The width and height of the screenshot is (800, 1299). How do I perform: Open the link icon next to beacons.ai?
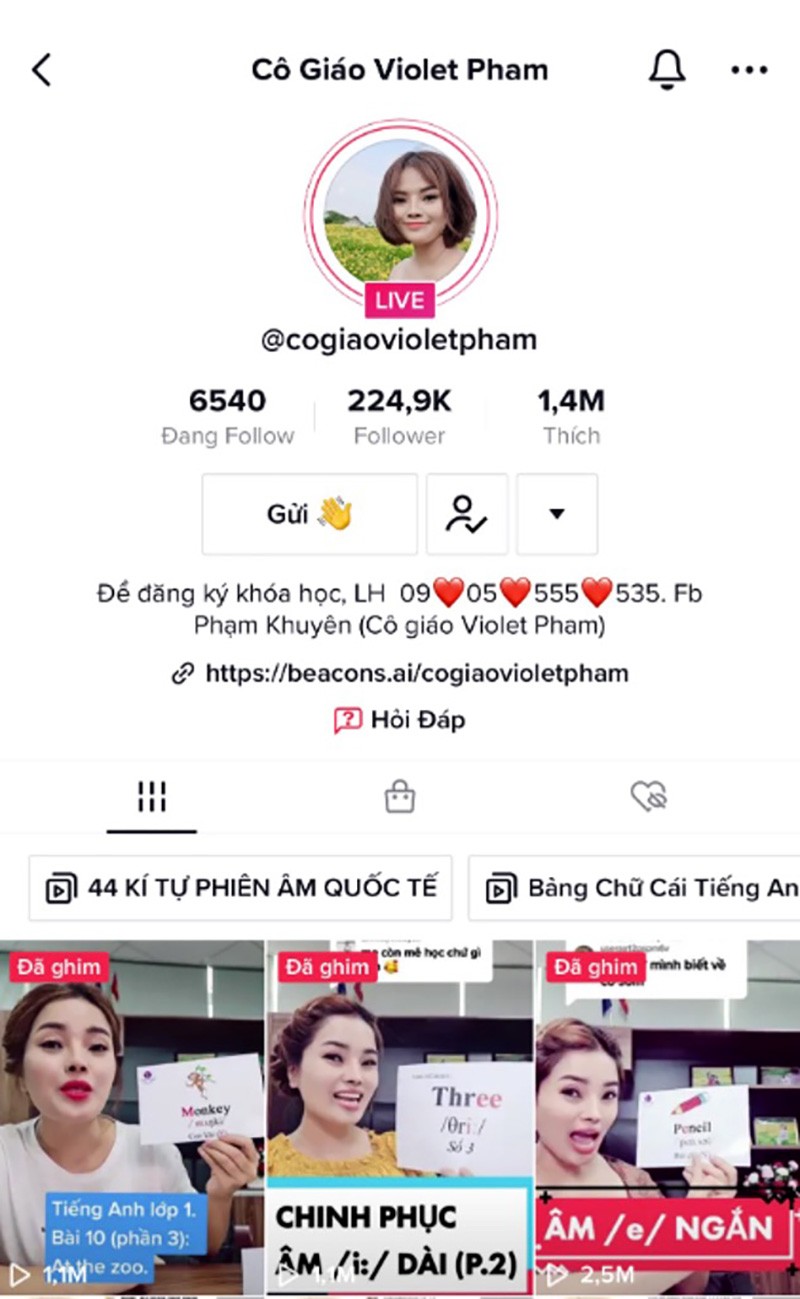[181, 673]
